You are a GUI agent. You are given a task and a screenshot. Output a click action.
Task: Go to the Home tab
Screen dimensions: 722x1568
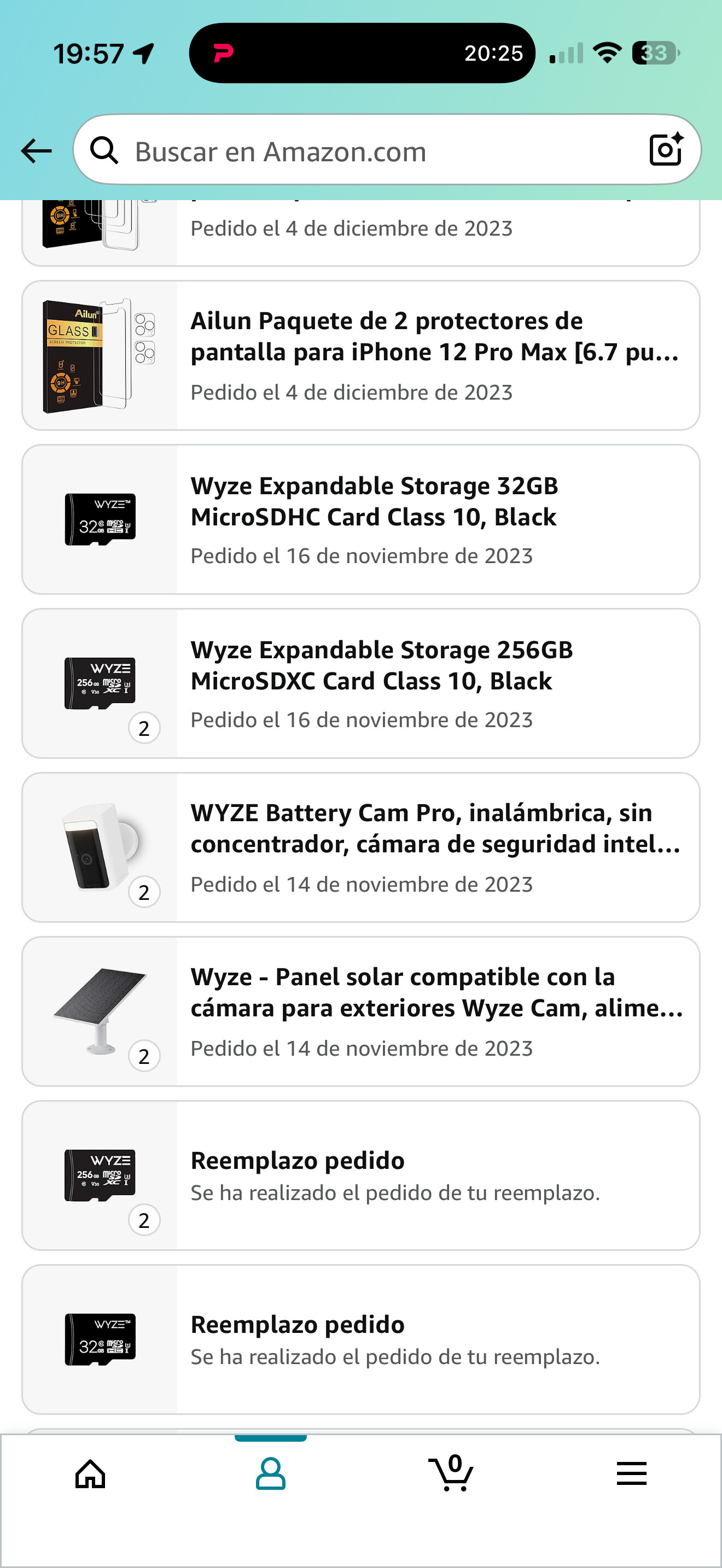tap(90, 1473)
